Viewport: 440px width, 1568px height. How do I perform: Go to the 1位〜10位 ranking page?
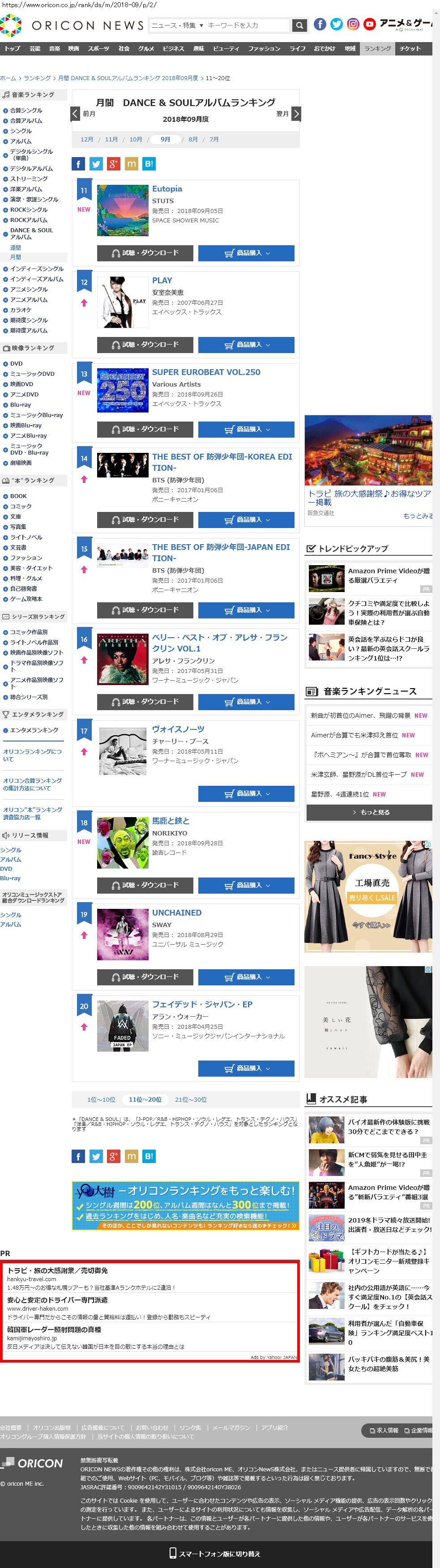pos(101,1099)
